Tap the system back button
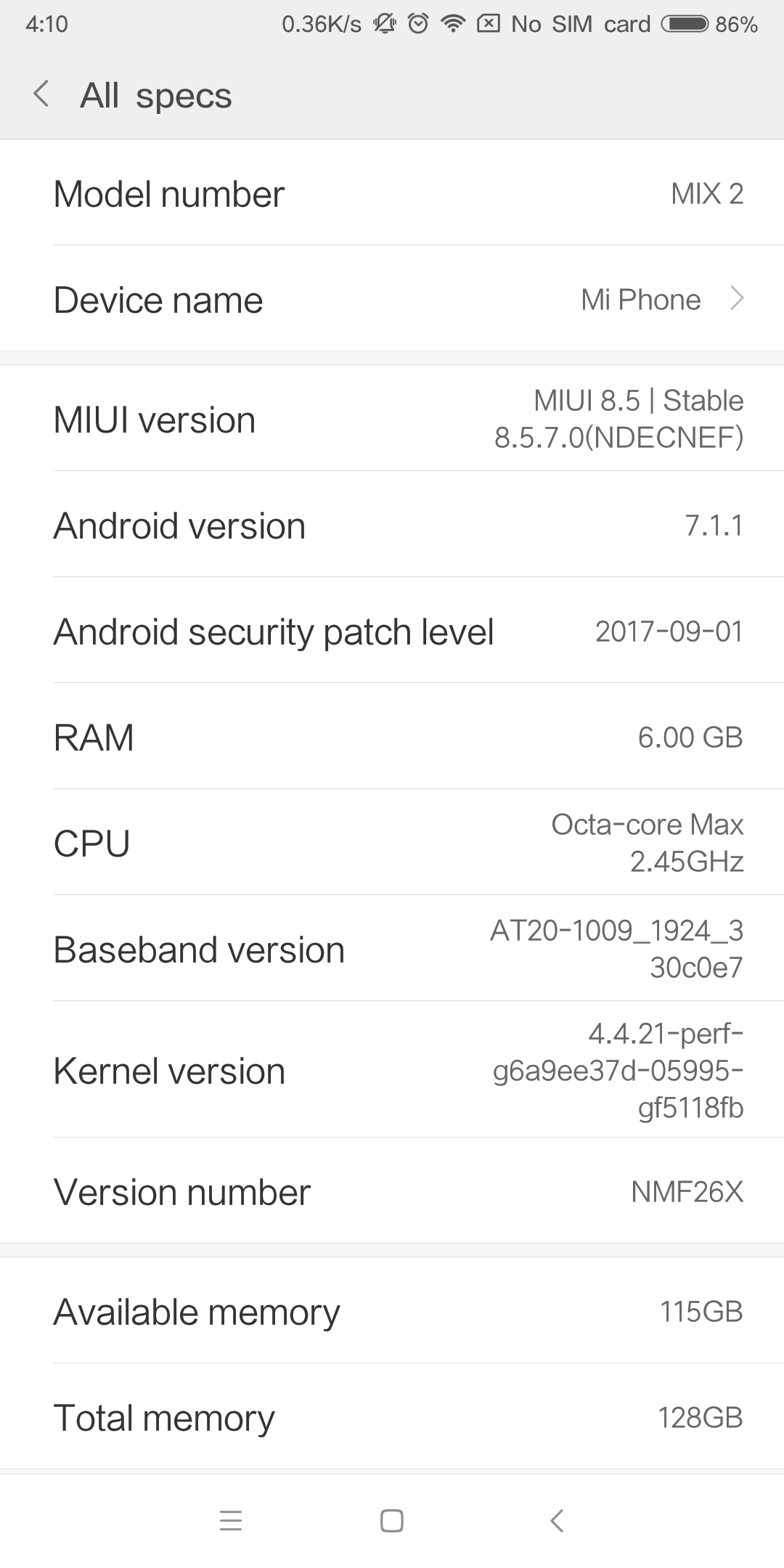This screenshot has height=1568, width=784. click(557, 1520)
